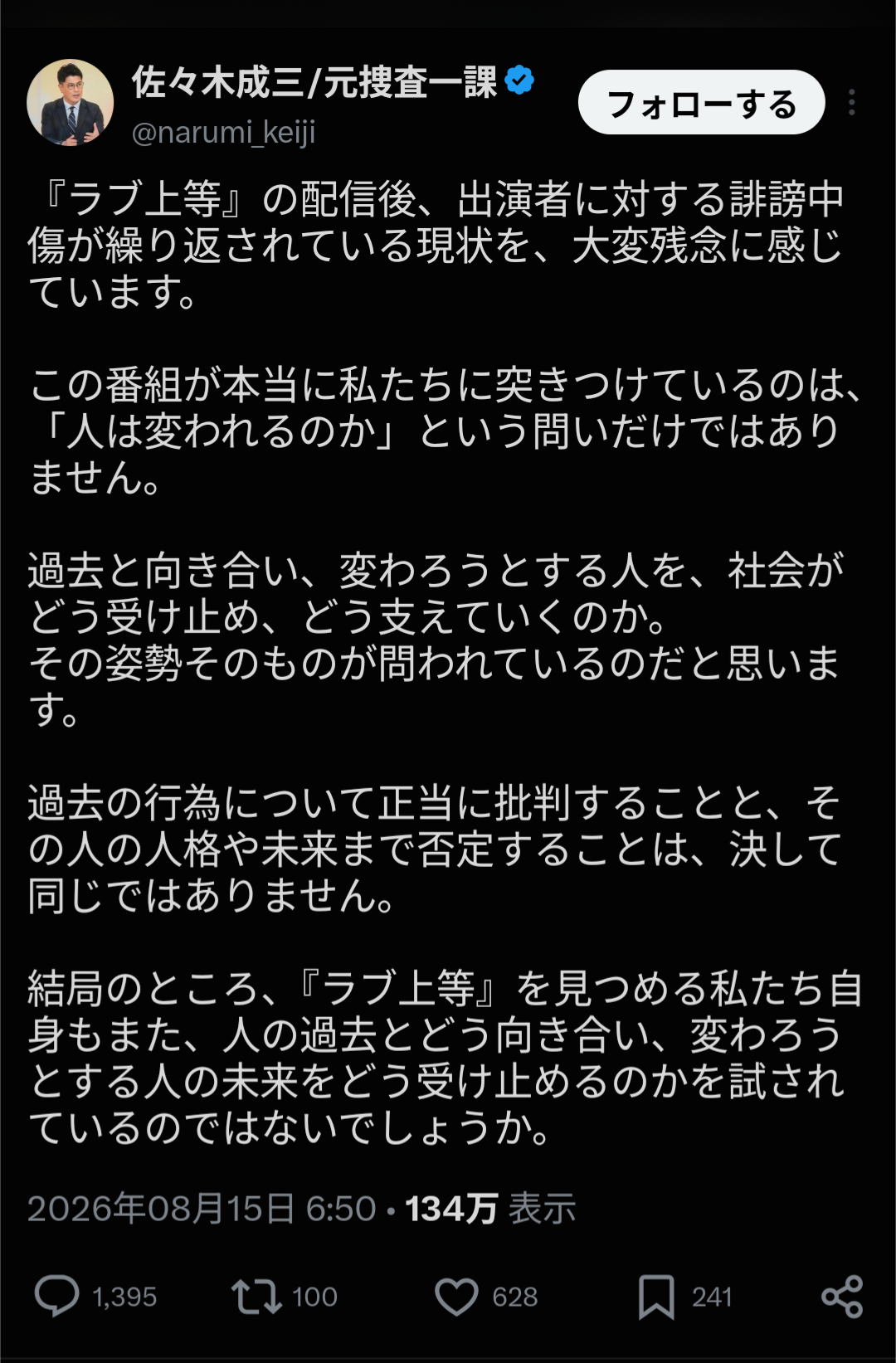Open the @narumi_keiji handle
The image size is (896, 1363).
coord(224,132)
